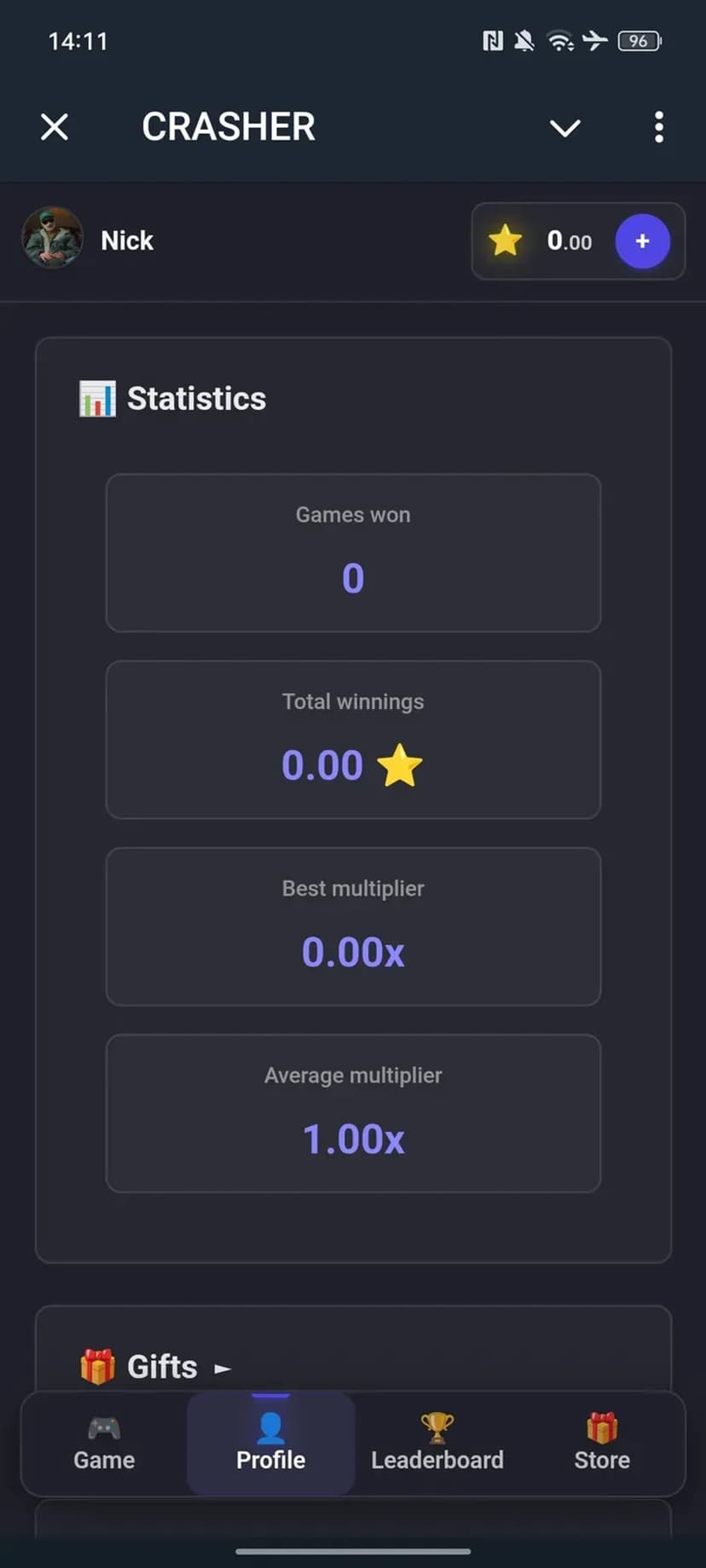
Task: Collapse app with the down chevron
Action: click(564, 128)
